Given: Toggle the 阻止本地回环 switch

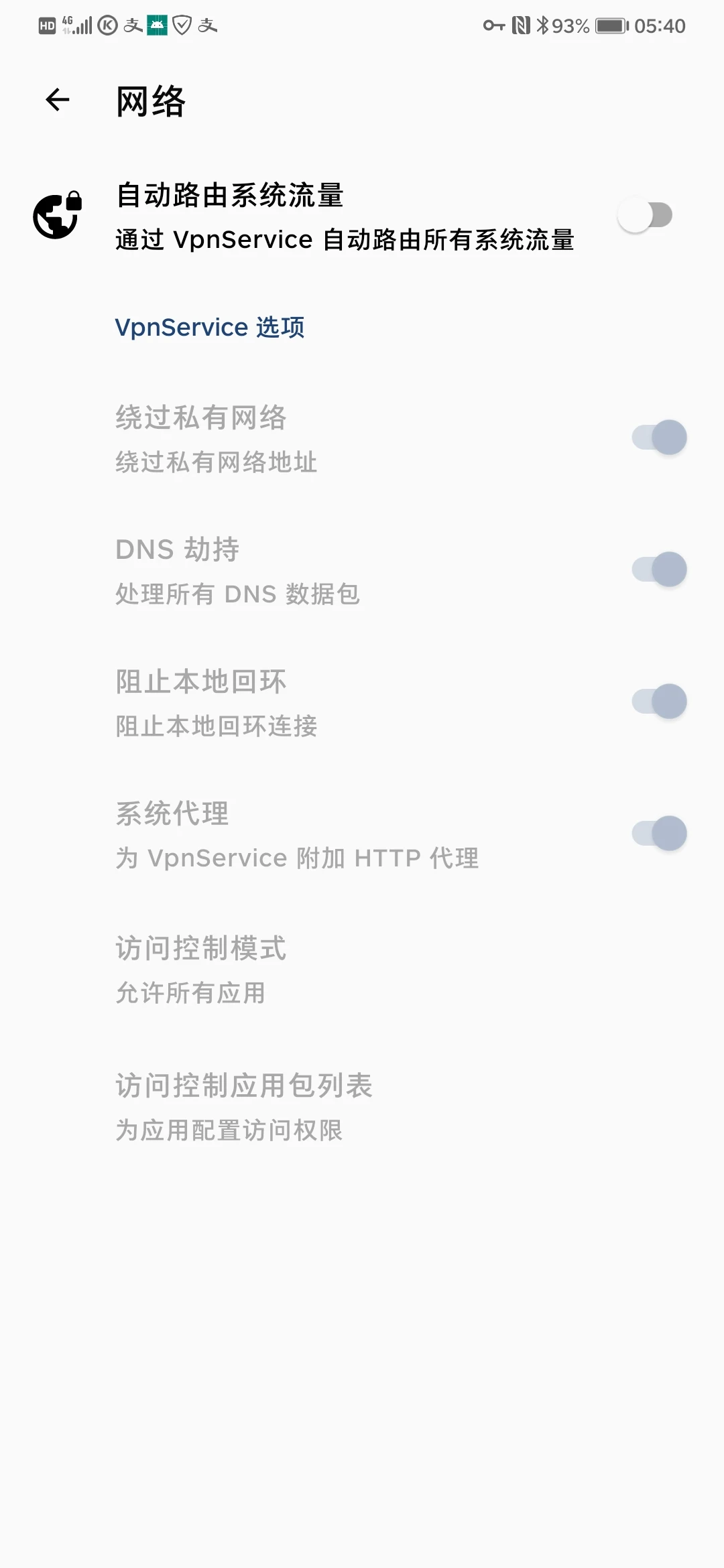Looking at the screenshot, I should point(659,702).
